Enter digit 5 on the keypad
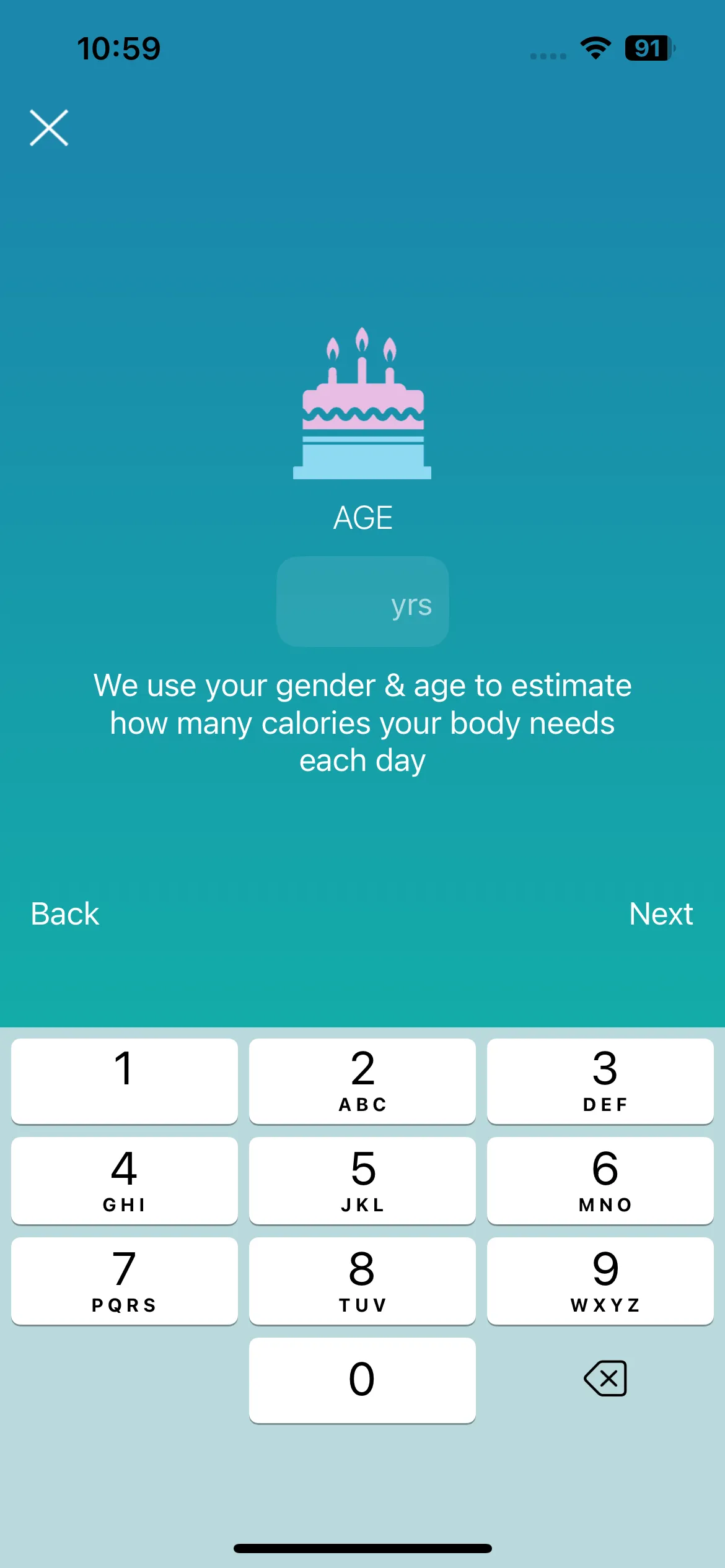This screenshot has height=1568, width=725. (x=362, y=1180)
